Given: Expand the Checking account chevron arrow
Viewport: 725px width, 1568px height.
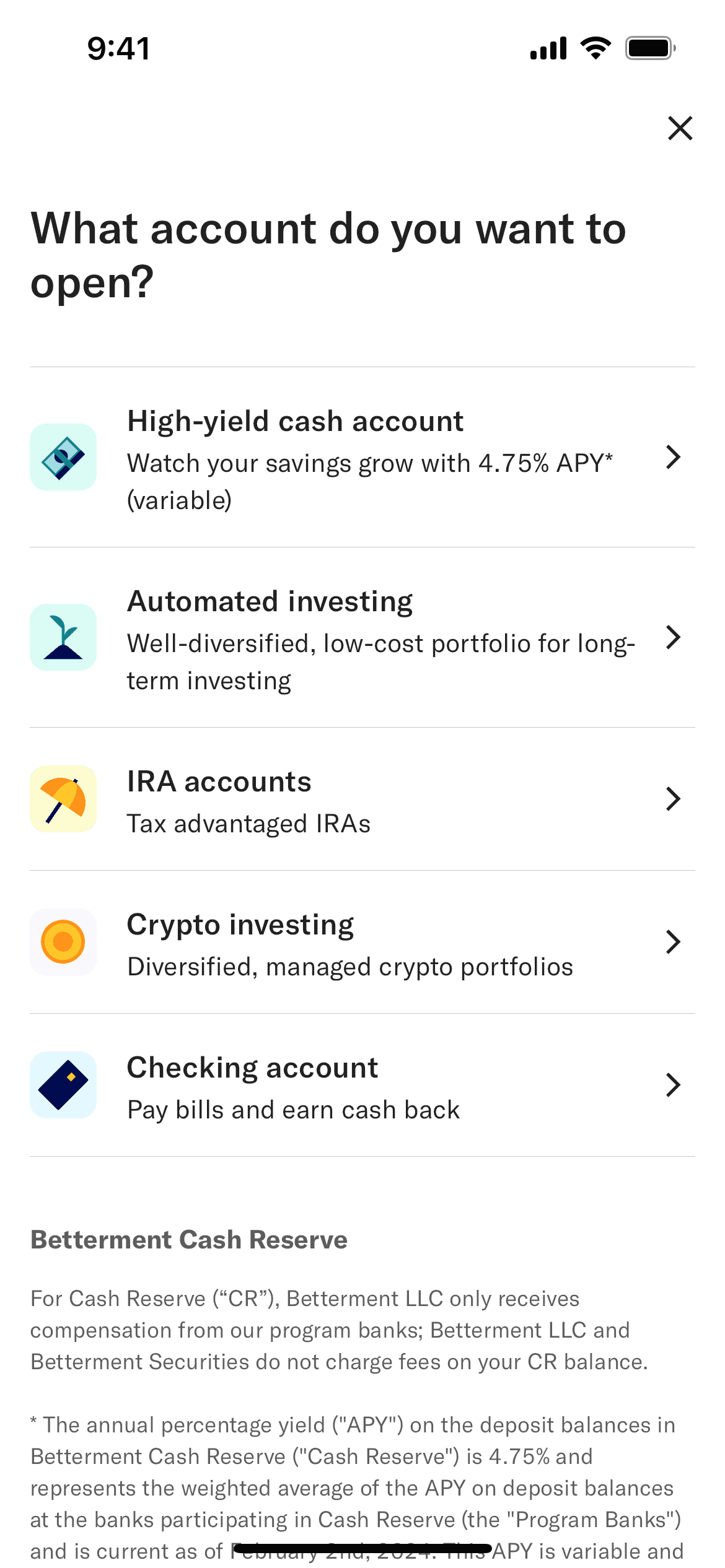Looking at the screenshot, I should coord(674,1084).
